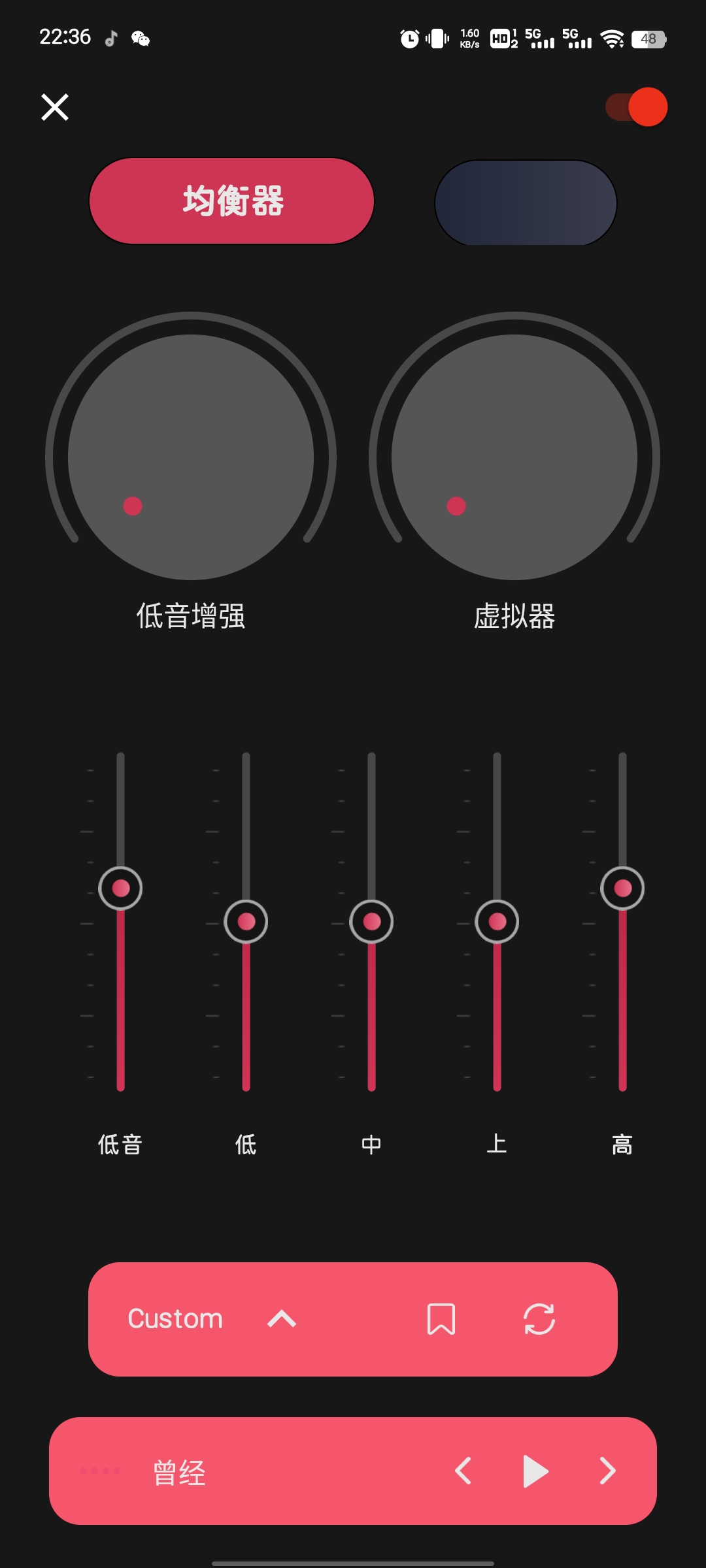Switch to the unlabeled dark tab
This screenshot has width=706, height=1568.
[526, 203]
